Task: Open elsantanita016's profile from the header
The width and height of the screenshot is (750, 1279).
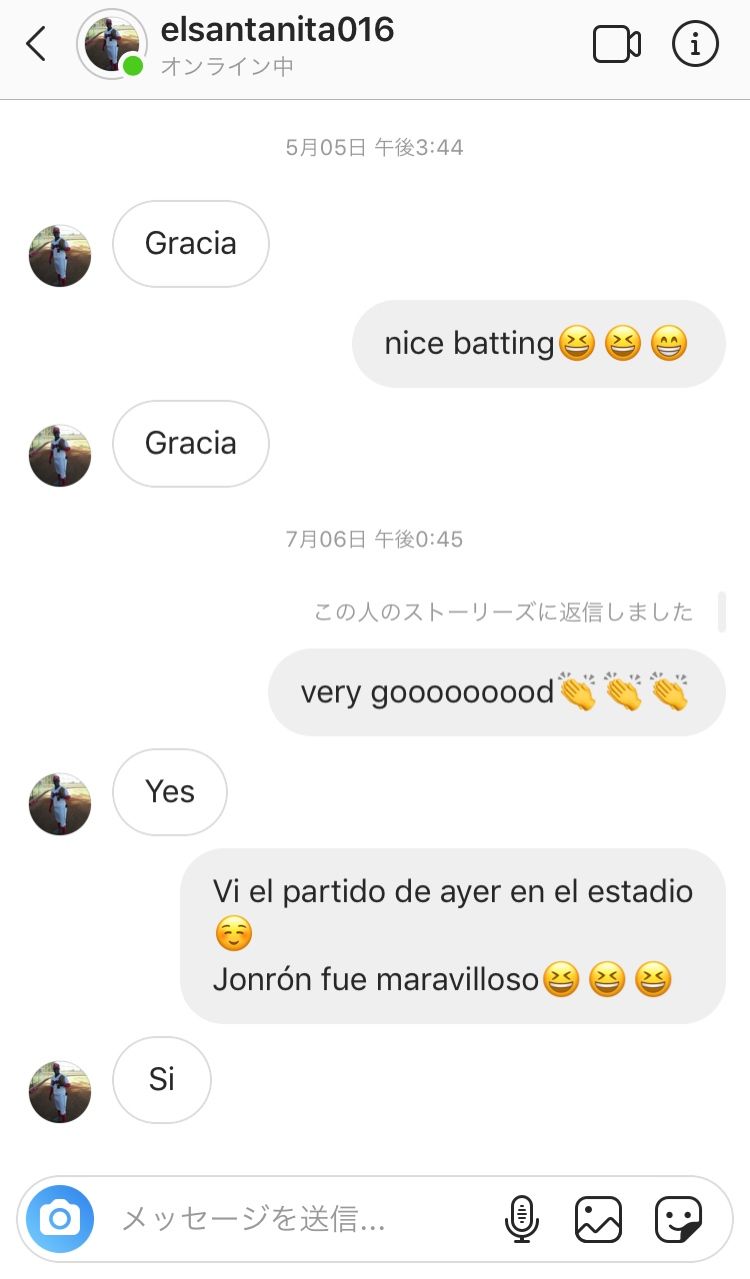Action: [x=277, y=31]
